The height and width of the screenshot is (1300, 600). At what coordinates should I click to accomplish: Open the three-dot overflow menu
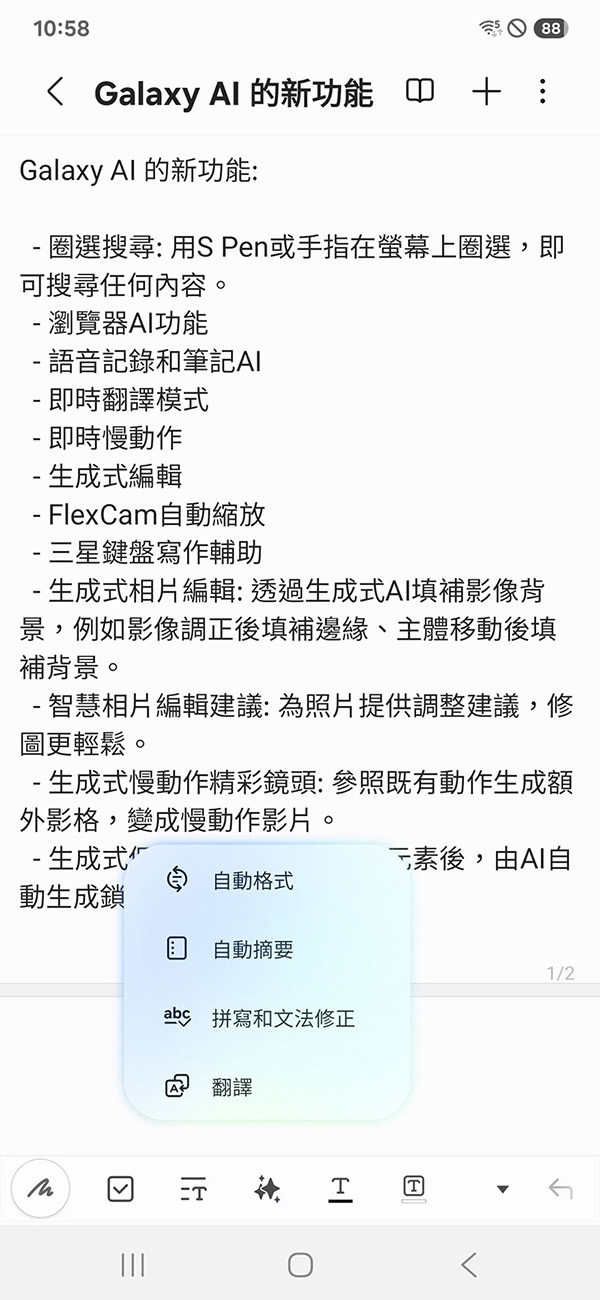pos(542,92)
